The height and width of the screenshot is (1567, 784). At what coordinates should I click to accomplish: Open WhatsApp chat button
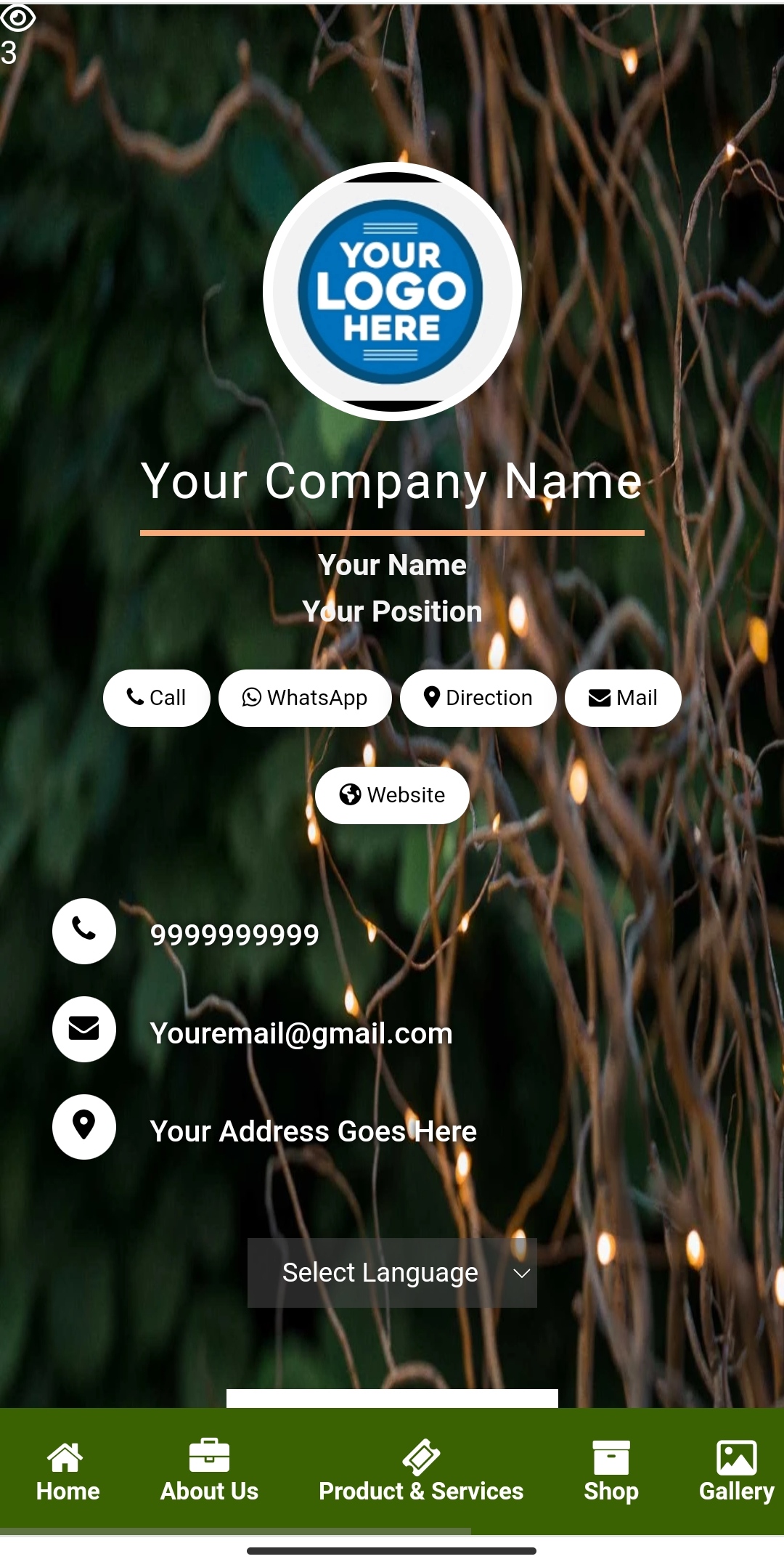305,698
